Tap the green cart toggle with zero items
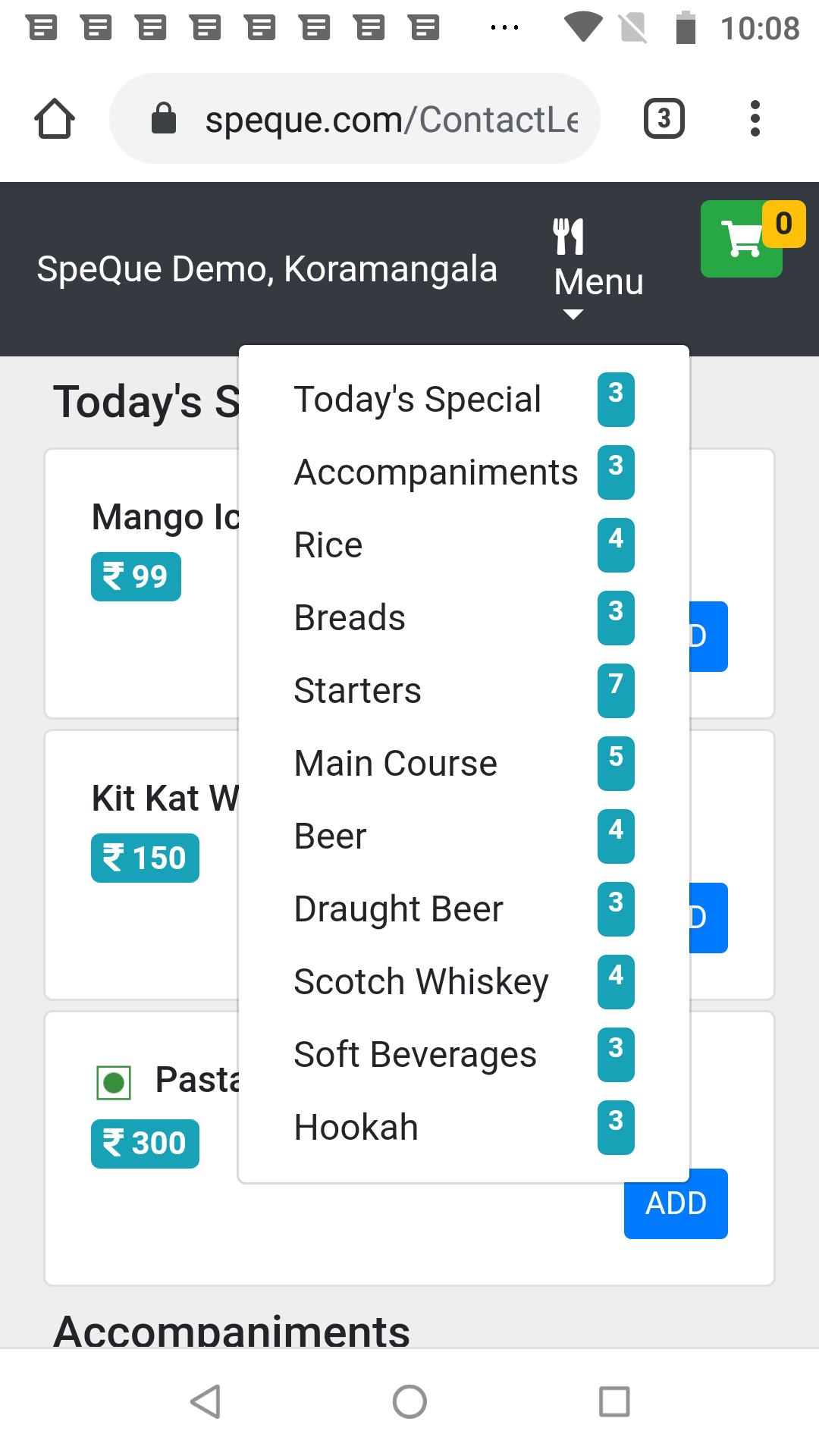Image resolution: width=819 pixels, height=1456 pixels. click(741, 239)
